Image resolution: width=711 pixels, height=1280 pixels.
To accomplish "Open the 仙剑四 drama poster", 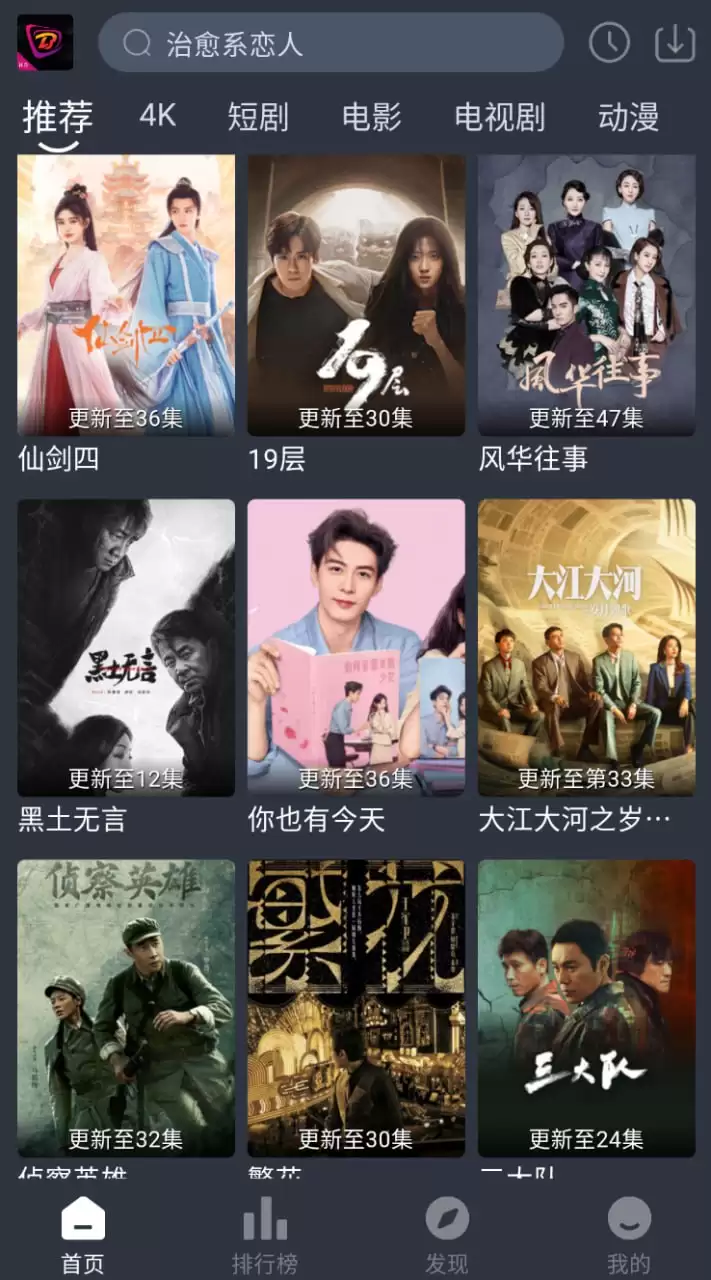I will click(x=126, y=295).
